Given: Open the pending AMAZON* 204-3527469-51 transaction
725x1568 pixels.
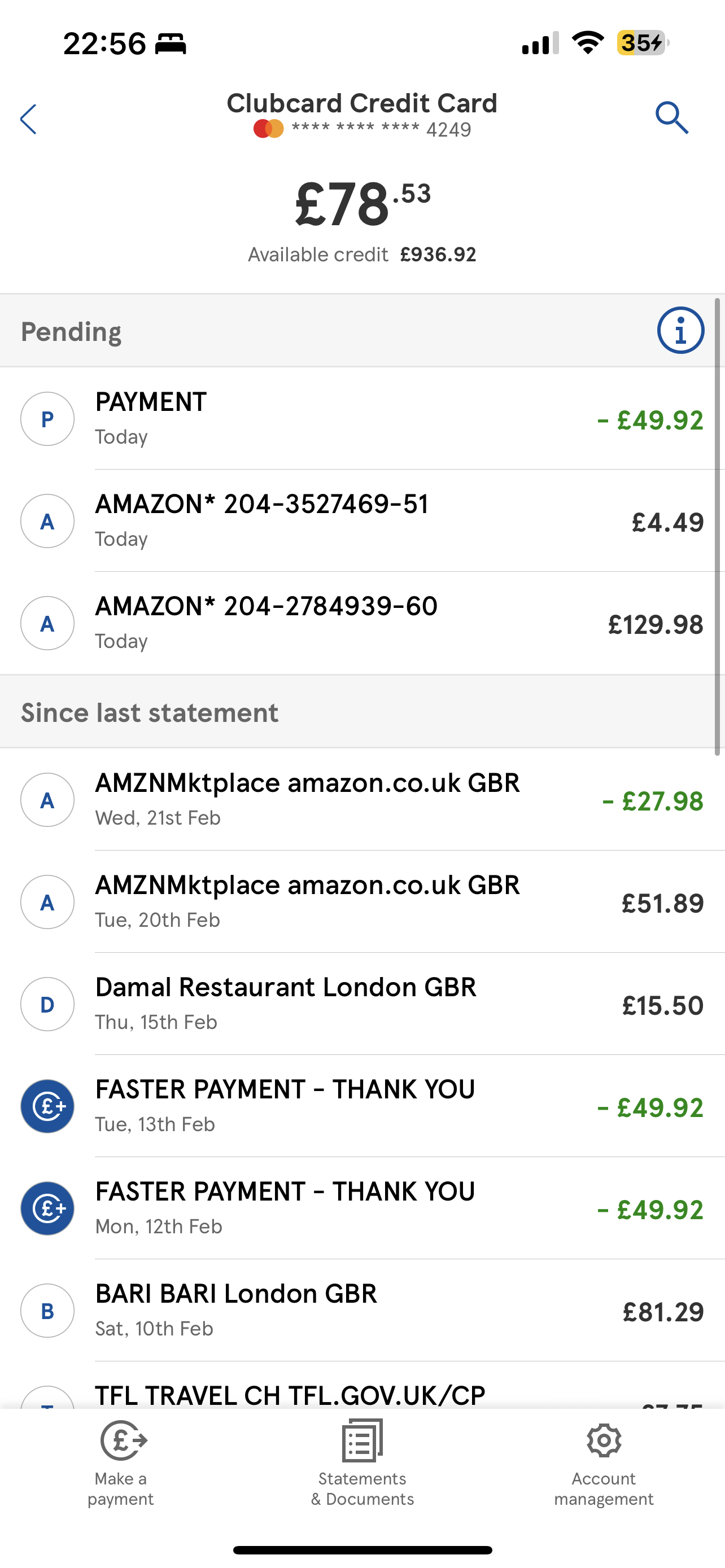Looking at the screenshot, I should click(362, 521).
